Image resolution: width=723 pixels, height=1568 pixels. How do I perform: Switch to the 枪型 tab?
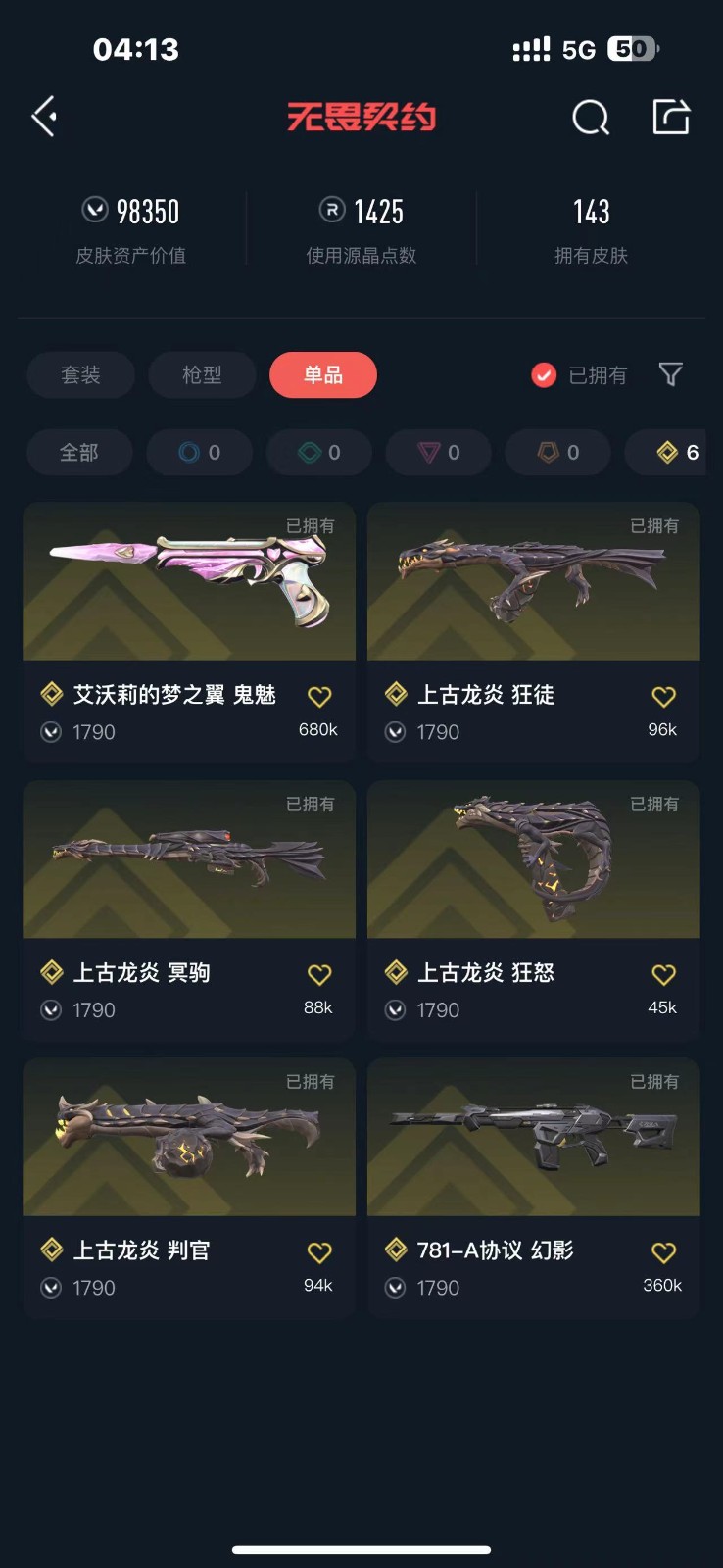coord(202,374)
